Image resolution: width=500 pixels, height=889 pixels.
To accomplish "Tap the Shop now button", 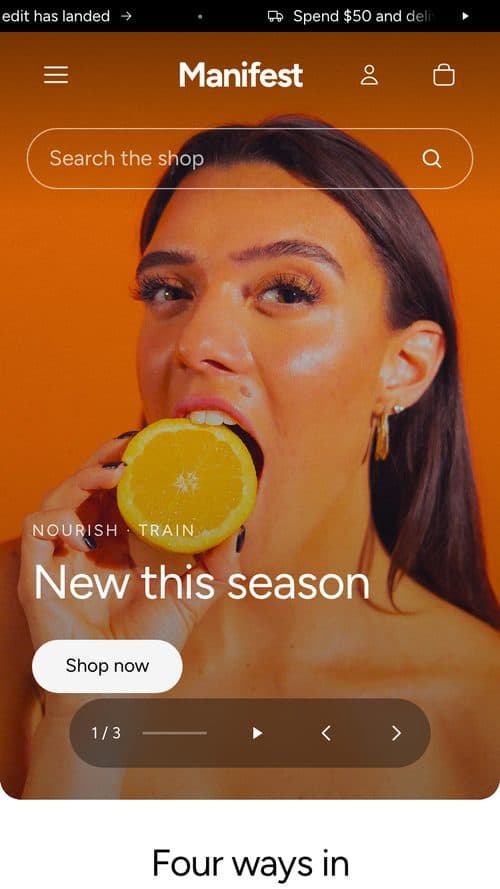I will (107, 666).
